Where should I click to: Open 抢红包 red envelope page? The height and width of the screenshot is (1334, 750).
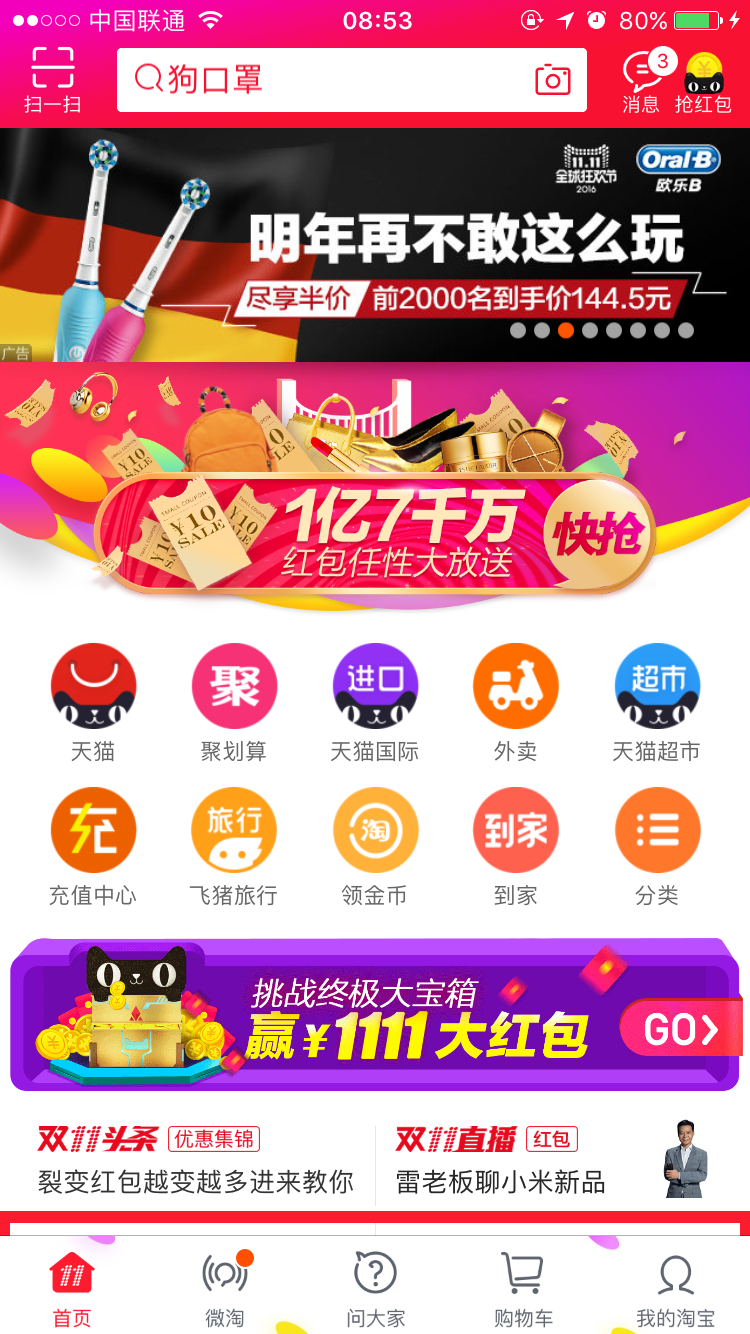click(x=703, y=82)
